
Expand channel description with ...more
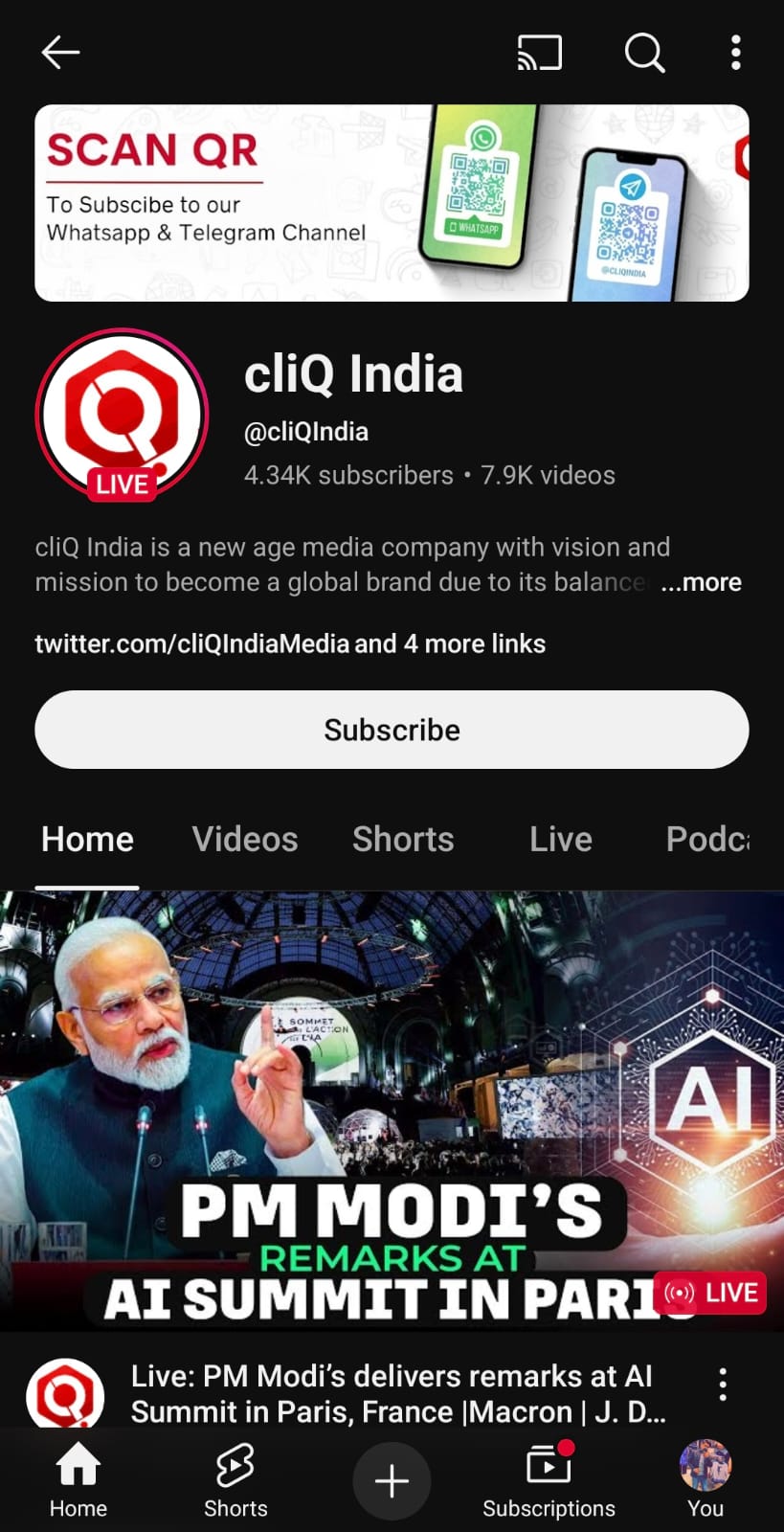coord(701,582)
